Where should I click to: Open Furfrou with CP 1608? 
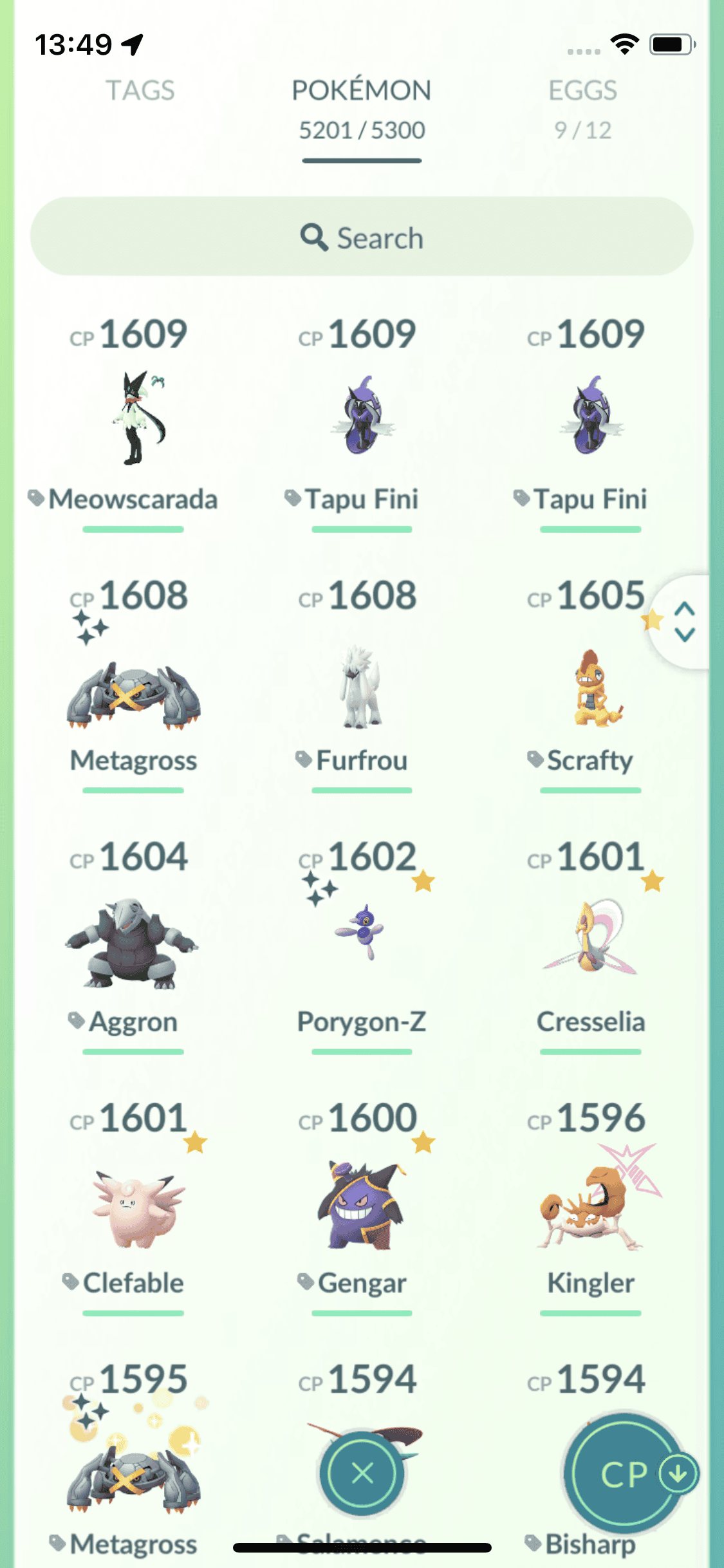[x=362, y=686]
